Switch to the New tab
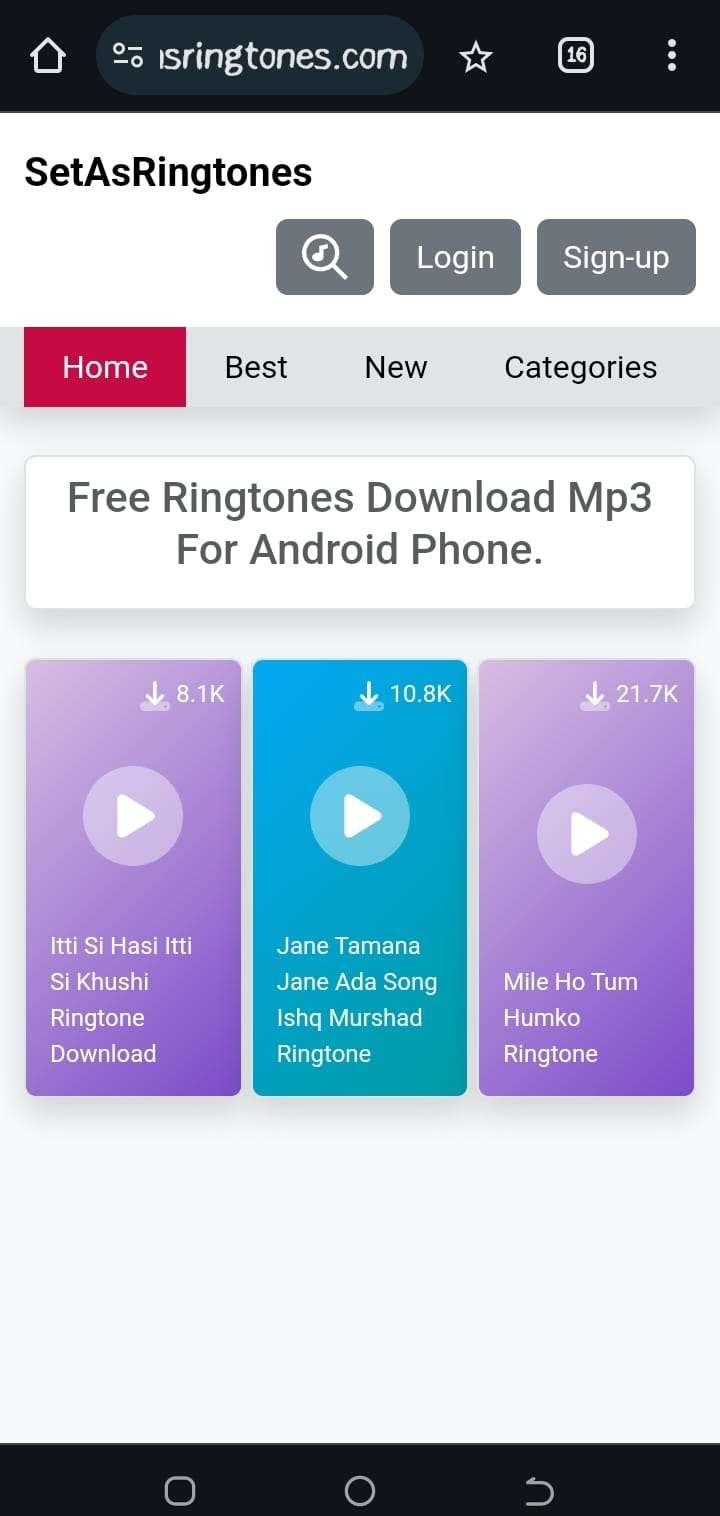The height and width of the screenshot is (1516, 720). click(395, 367)
